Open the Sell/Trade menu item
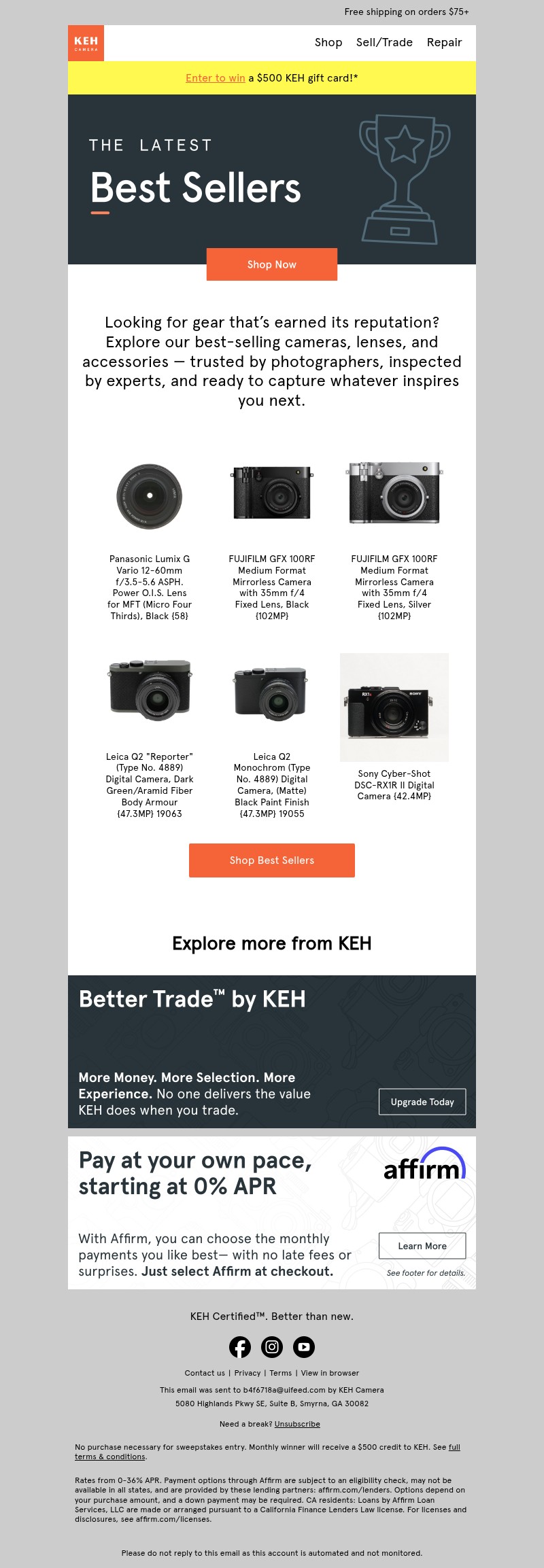 point(383,42)
